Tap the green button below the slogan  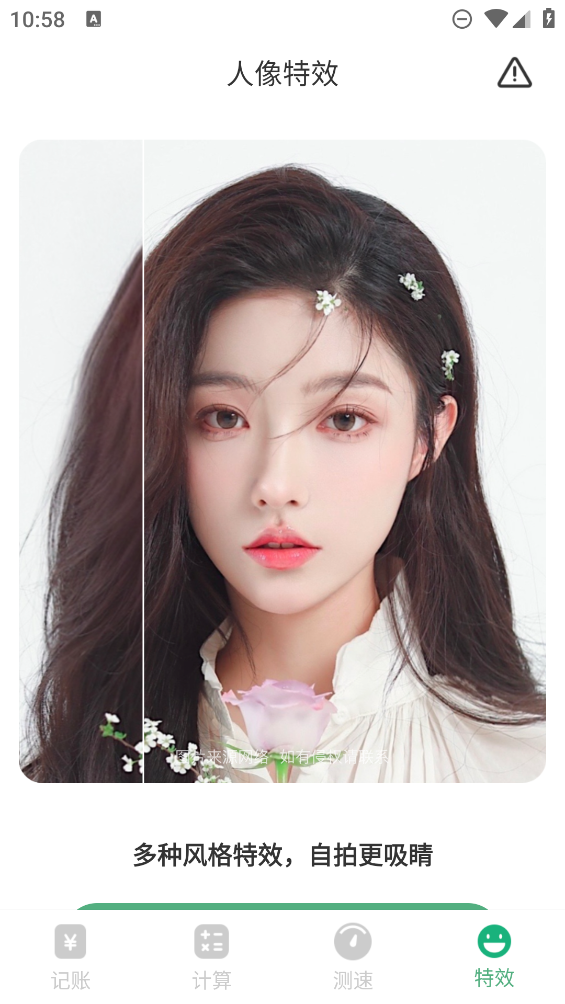pyautogui.click(x=282, y=906)
